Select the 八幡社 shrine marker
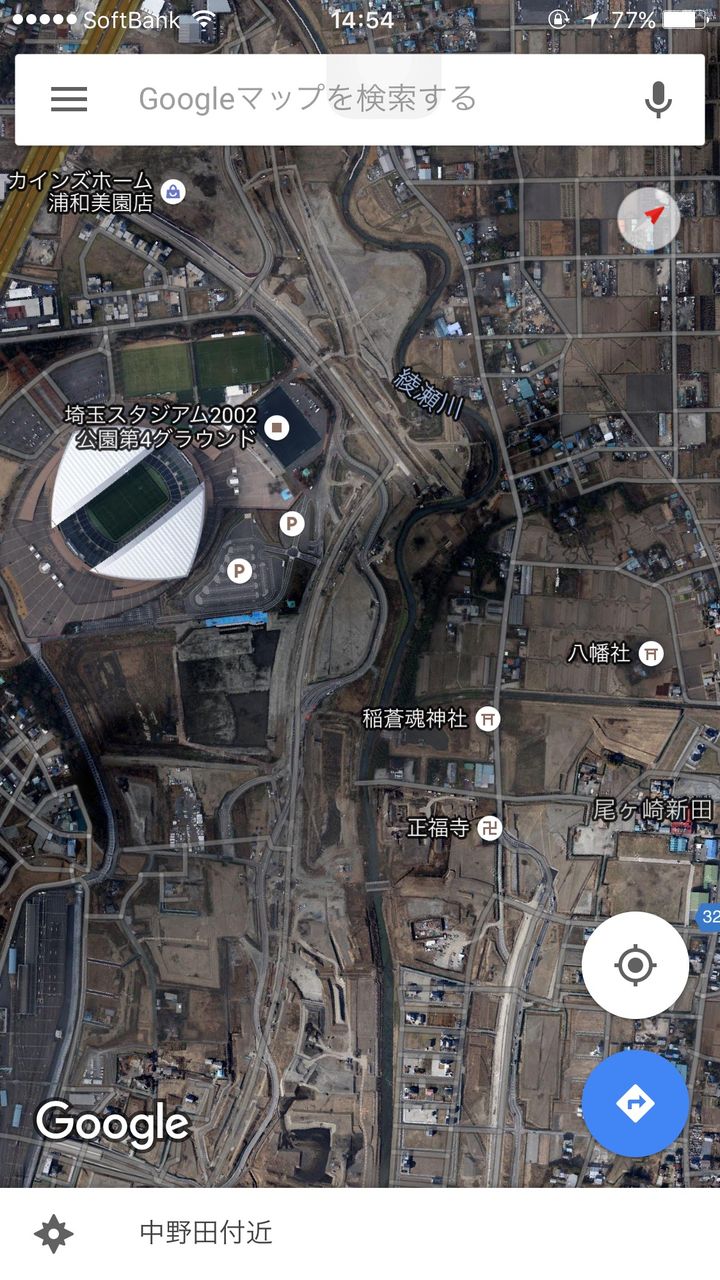The width and height of the screenshot is (720, 1280). pyautogui.click(x=651, y=653)
